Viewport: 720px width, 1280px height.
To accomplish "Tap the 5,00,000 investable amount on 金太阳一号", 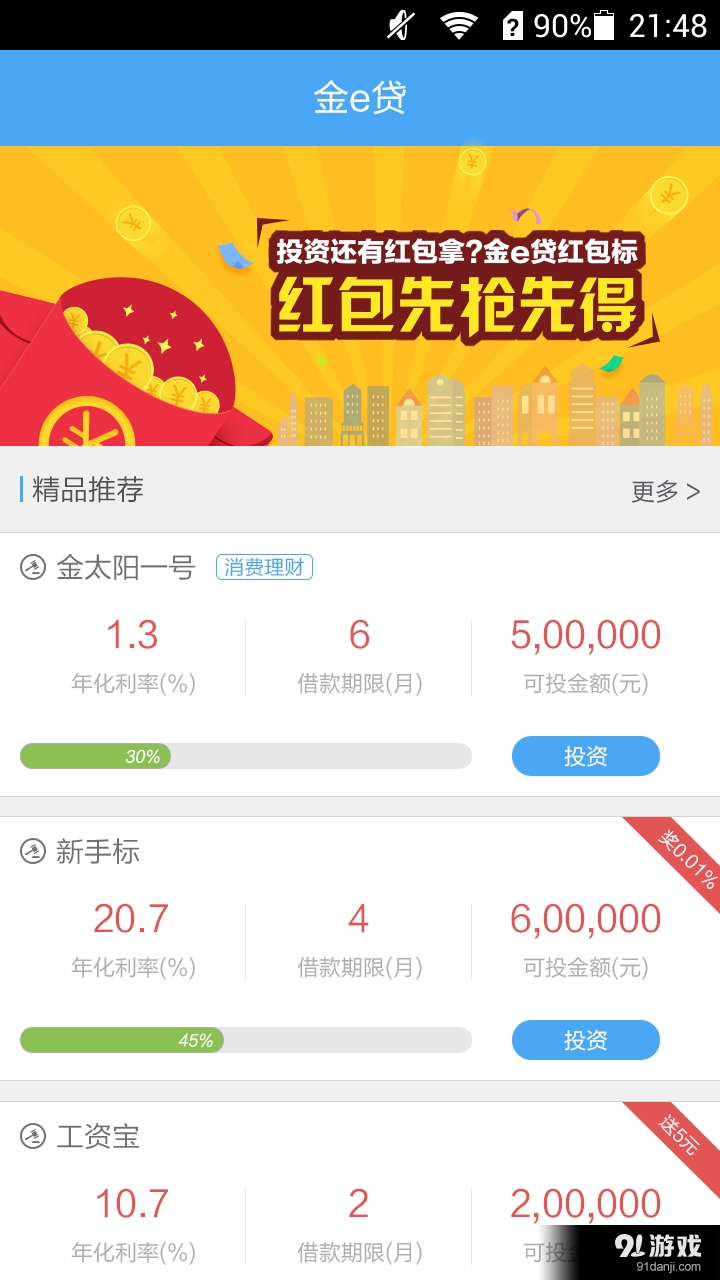I will click(585, 634).
